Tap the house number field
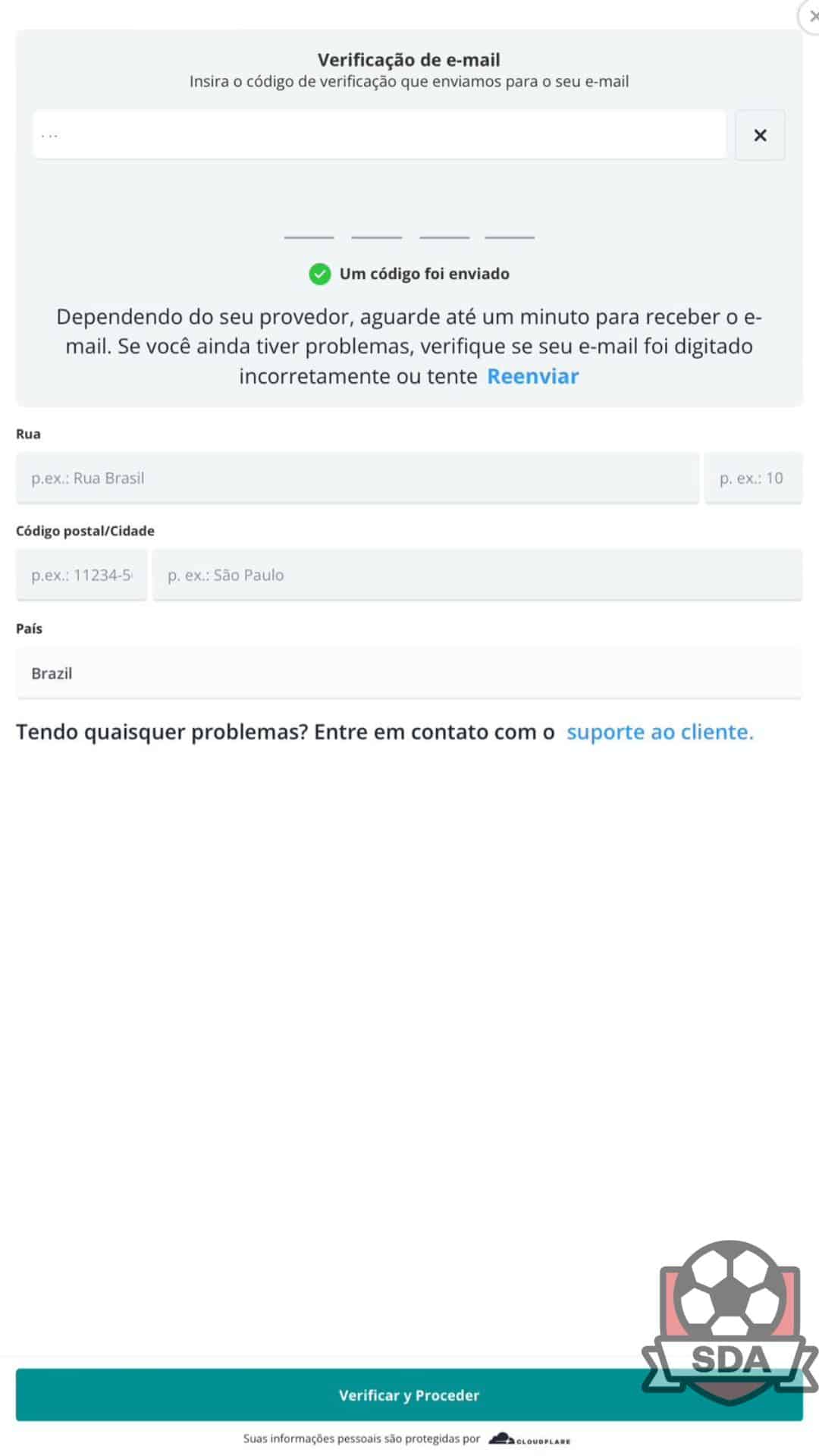The height and width of the screenshot is (1456, 819). (x=753, y=478)
